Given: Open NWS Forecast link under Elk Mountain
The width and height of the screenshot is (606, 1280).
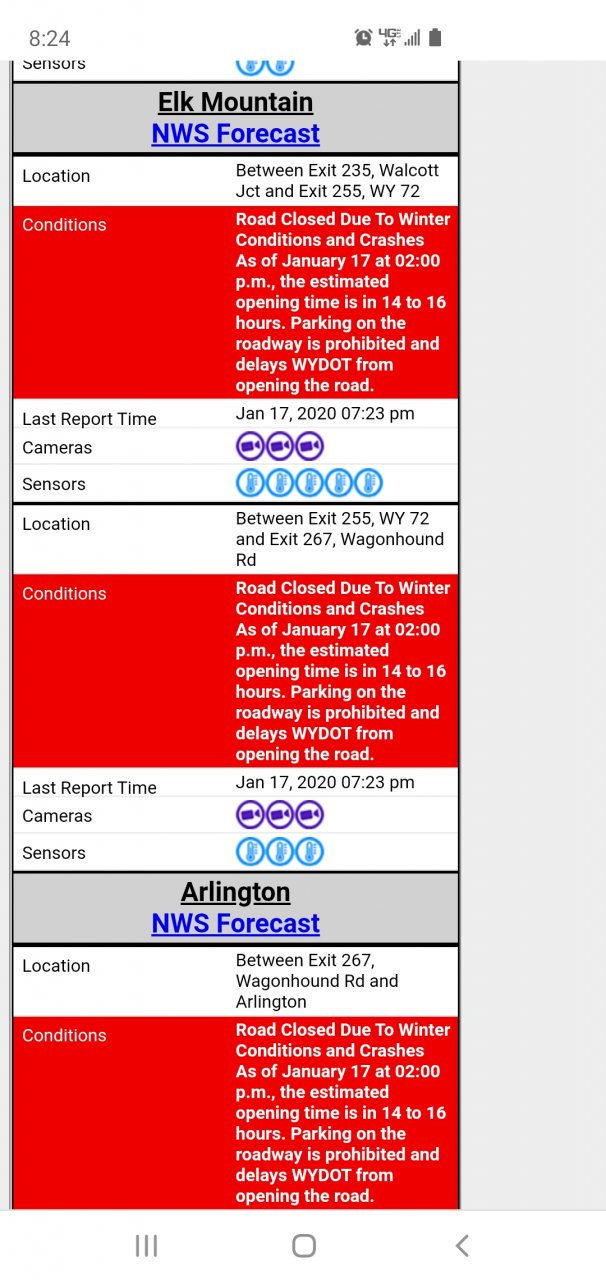Looking at the screenshot, I should click(235, 134).
